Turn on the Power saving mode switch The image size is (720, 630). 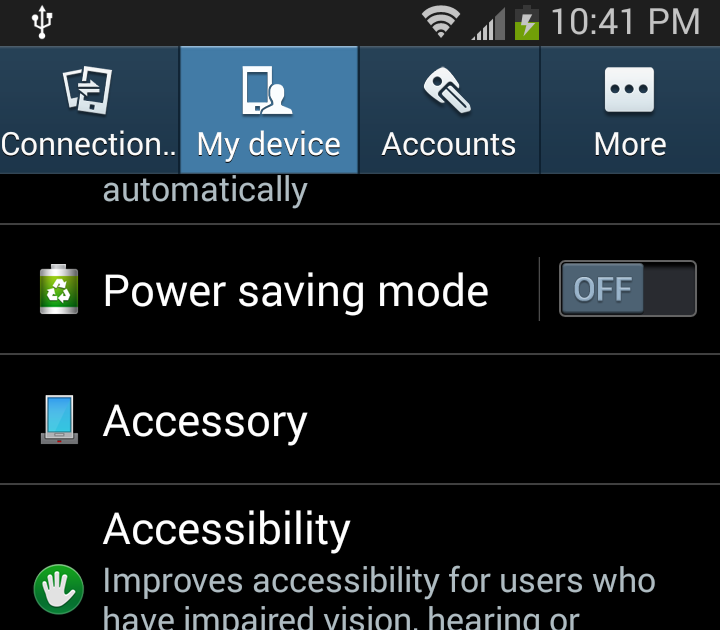click(x=627, y=289)
